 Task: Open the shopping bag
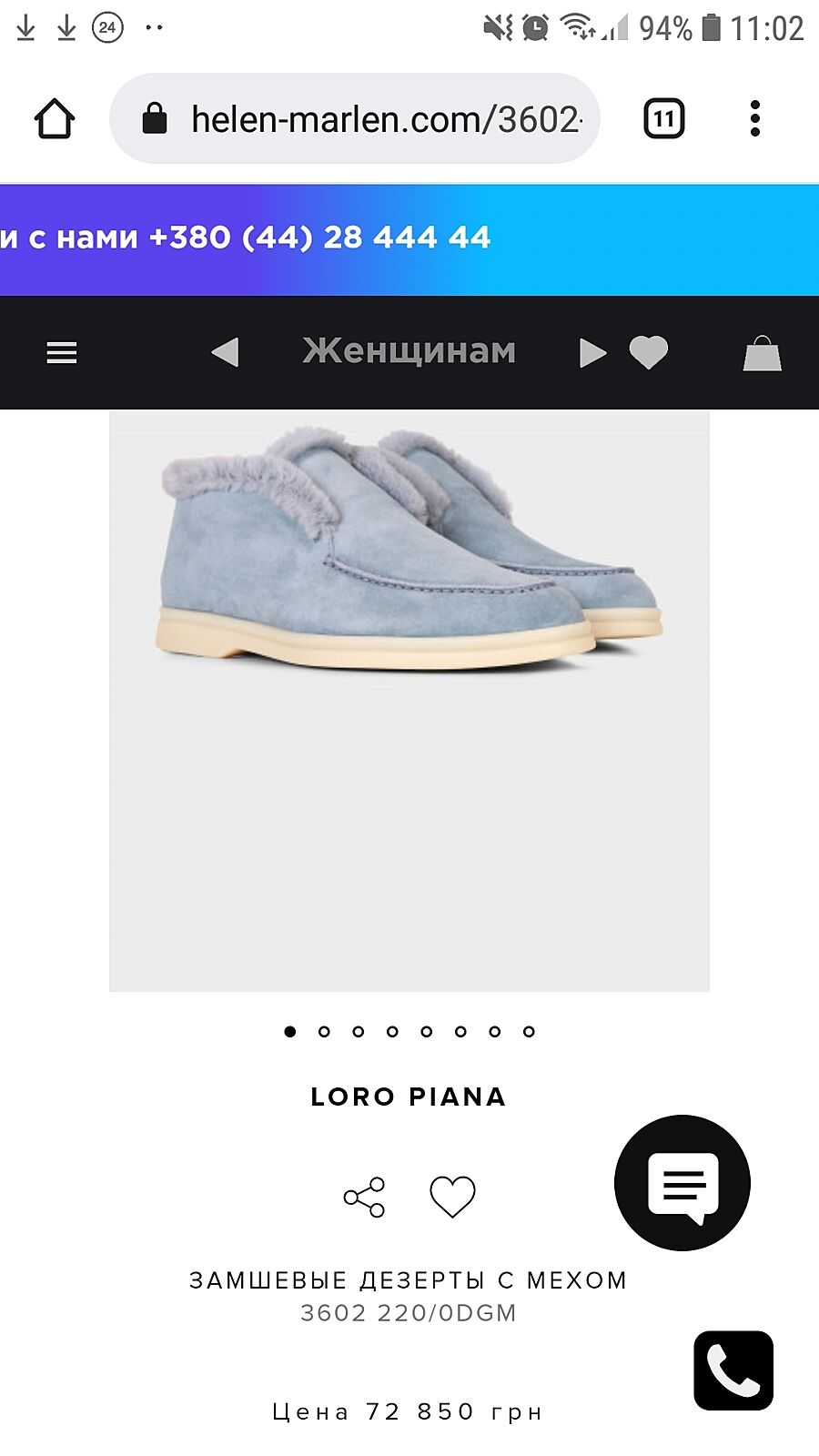coord(762,353)
